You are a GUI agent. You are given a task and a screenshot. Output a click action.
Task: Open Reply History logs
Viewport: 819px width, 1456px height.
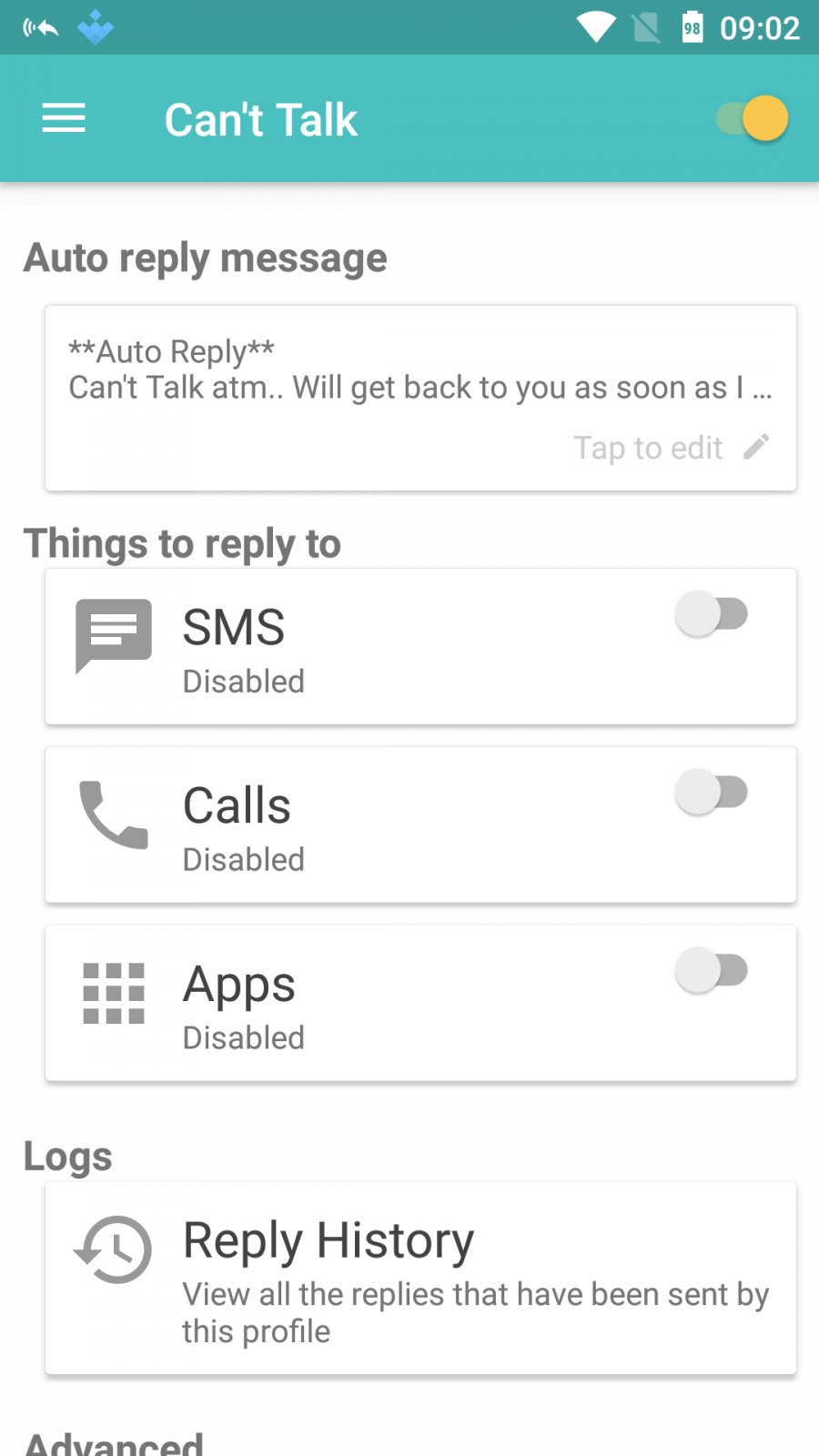(x=420, y=1279)
